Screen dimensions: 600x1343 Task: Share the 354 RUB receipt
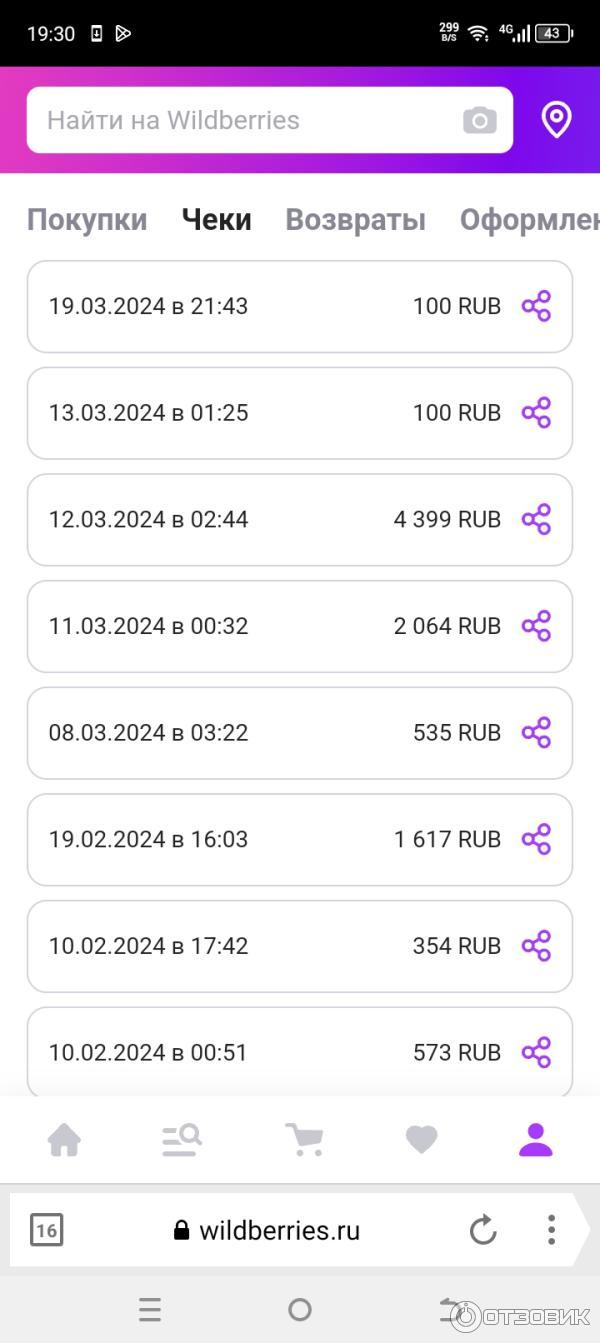click(537, 945)
